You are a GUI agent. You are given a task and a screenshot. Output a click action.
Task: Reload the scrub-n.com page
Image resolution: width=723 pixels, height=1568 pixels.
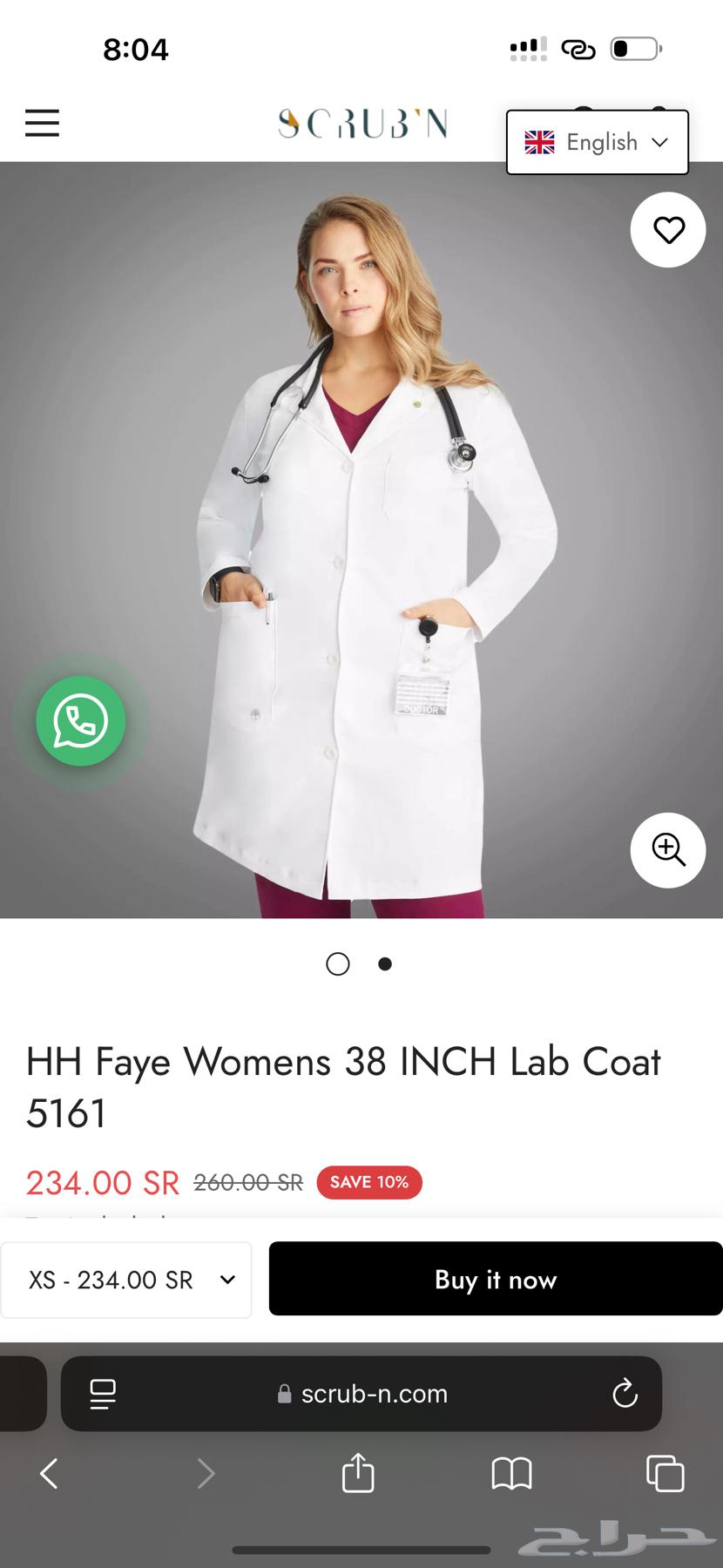625,1394
